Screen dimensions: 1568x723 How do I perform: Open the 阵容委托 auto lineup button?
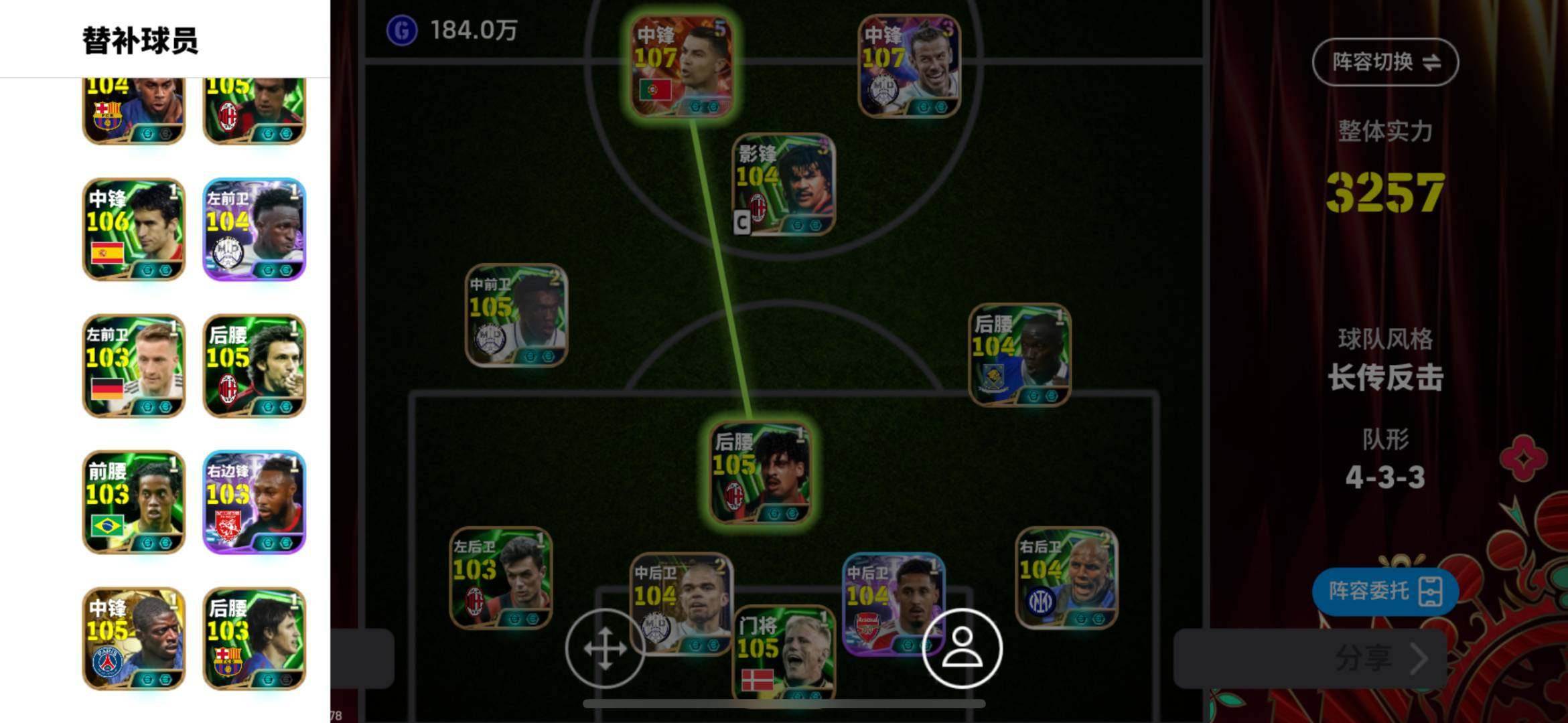[1384, 591]
